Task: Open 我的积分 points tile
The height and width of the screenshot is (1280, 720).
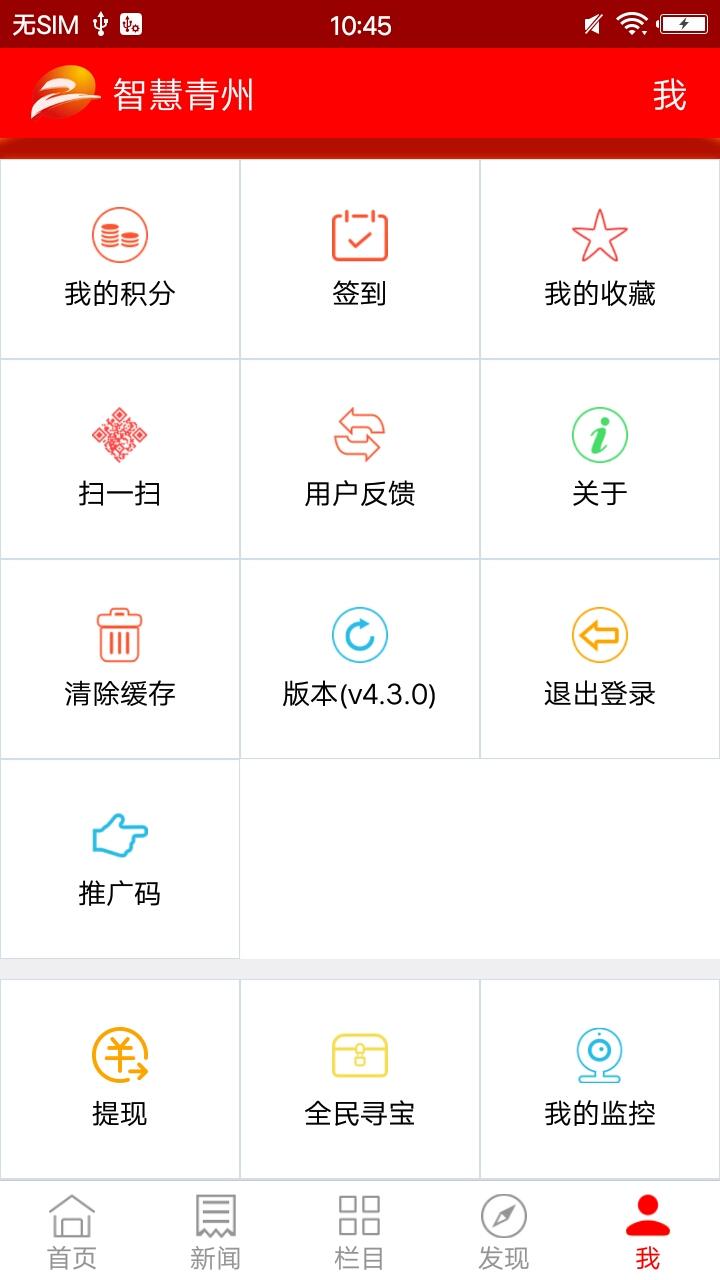Action: (120, 259)
